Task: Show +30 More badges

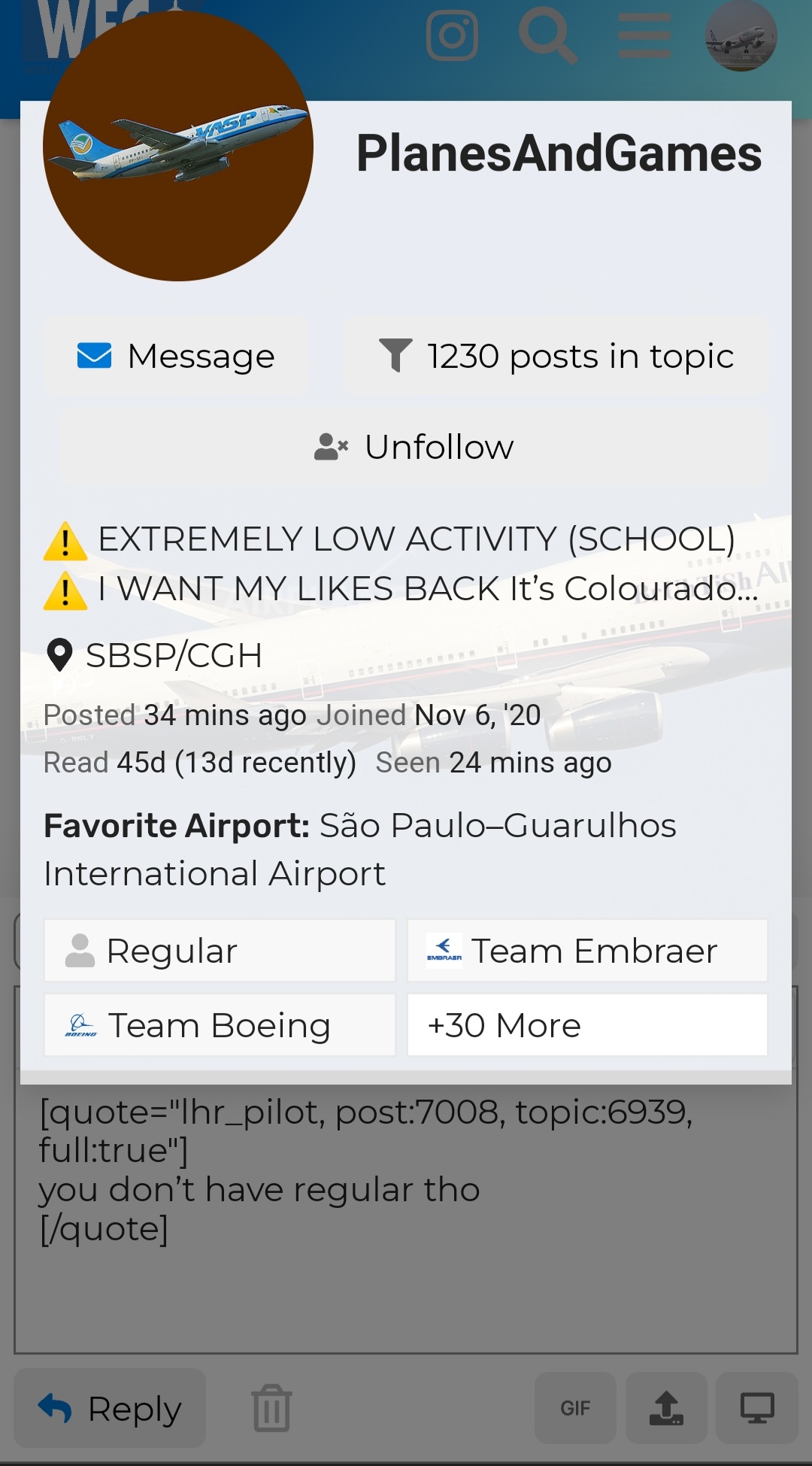Action: (587, 1025)
